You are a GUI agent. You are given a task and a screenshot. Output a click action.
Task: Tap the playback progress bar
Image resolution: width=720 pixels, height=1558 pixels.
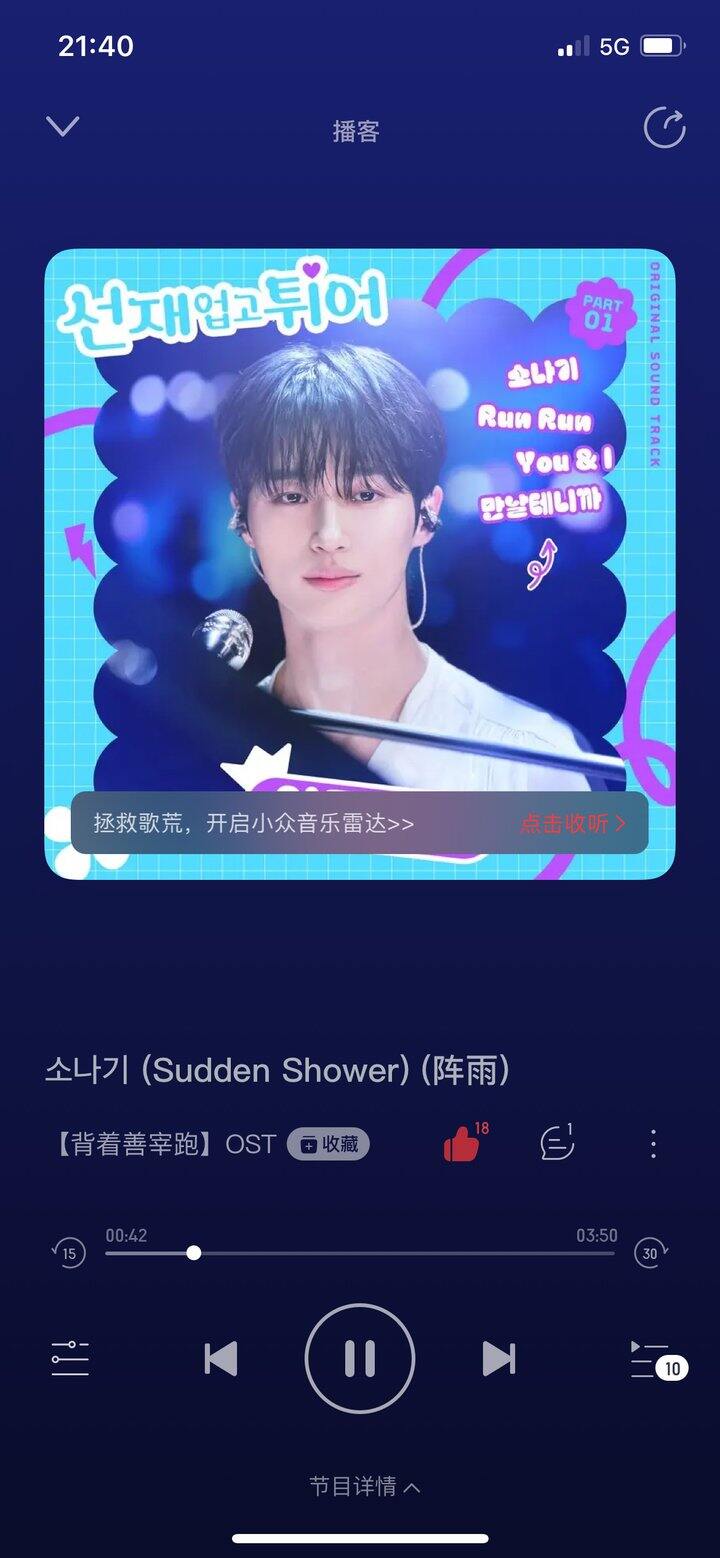[x=360, y=1253]
